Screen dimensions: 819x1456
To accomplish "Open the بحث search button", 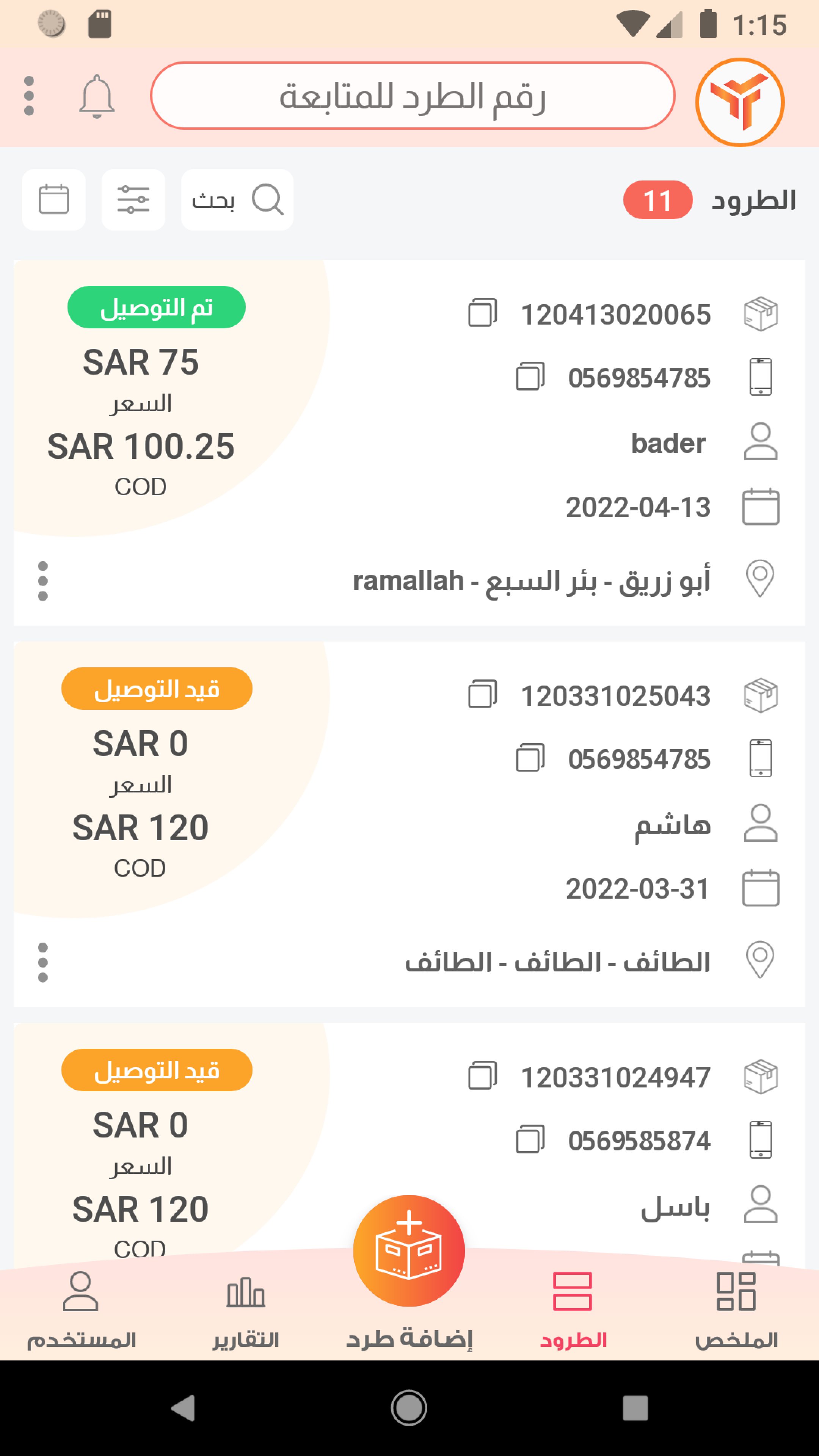I will pos(237,200).
